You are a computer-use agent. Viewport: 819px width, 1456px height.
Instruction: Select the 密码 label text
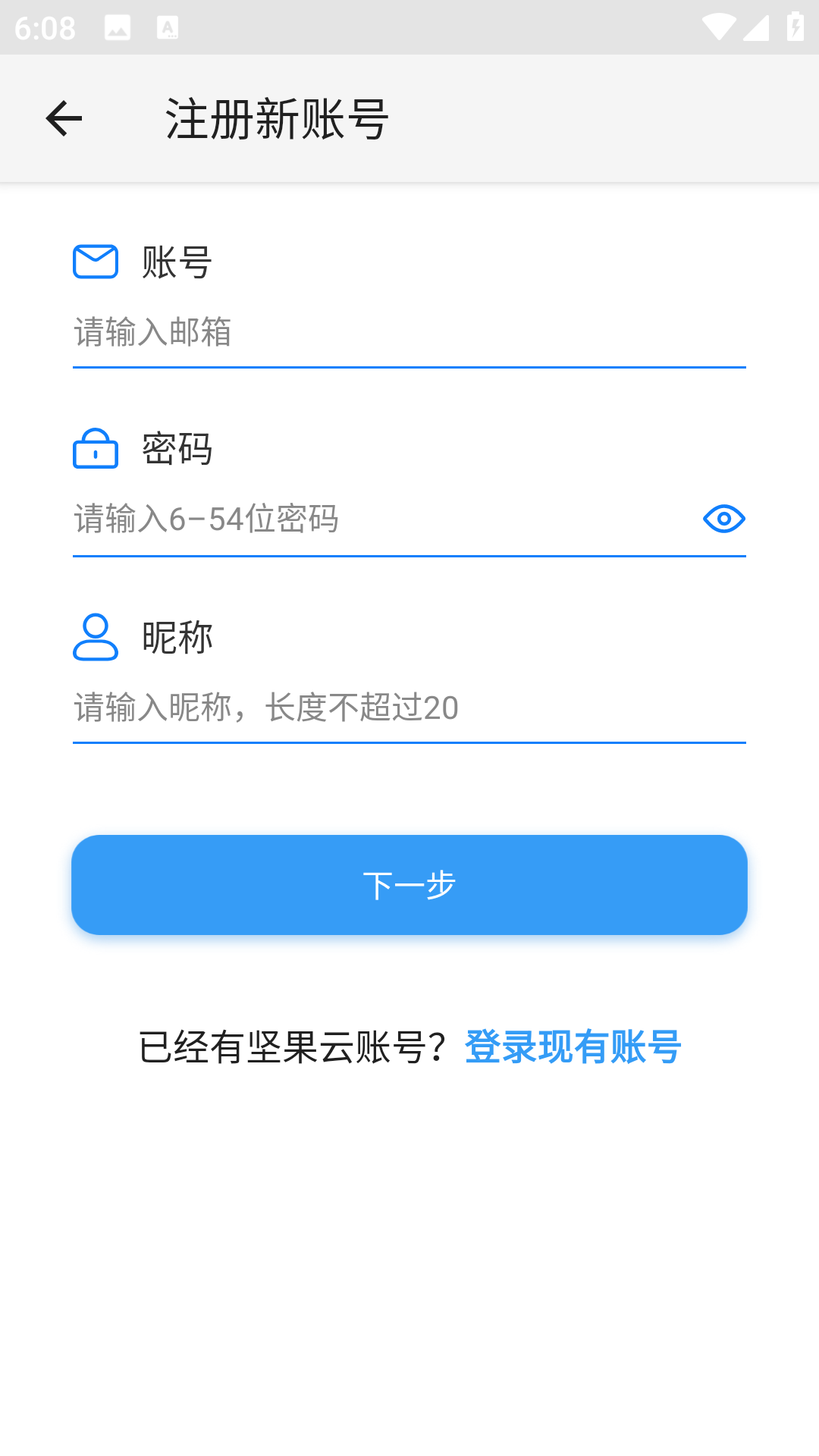pos(175,450)
